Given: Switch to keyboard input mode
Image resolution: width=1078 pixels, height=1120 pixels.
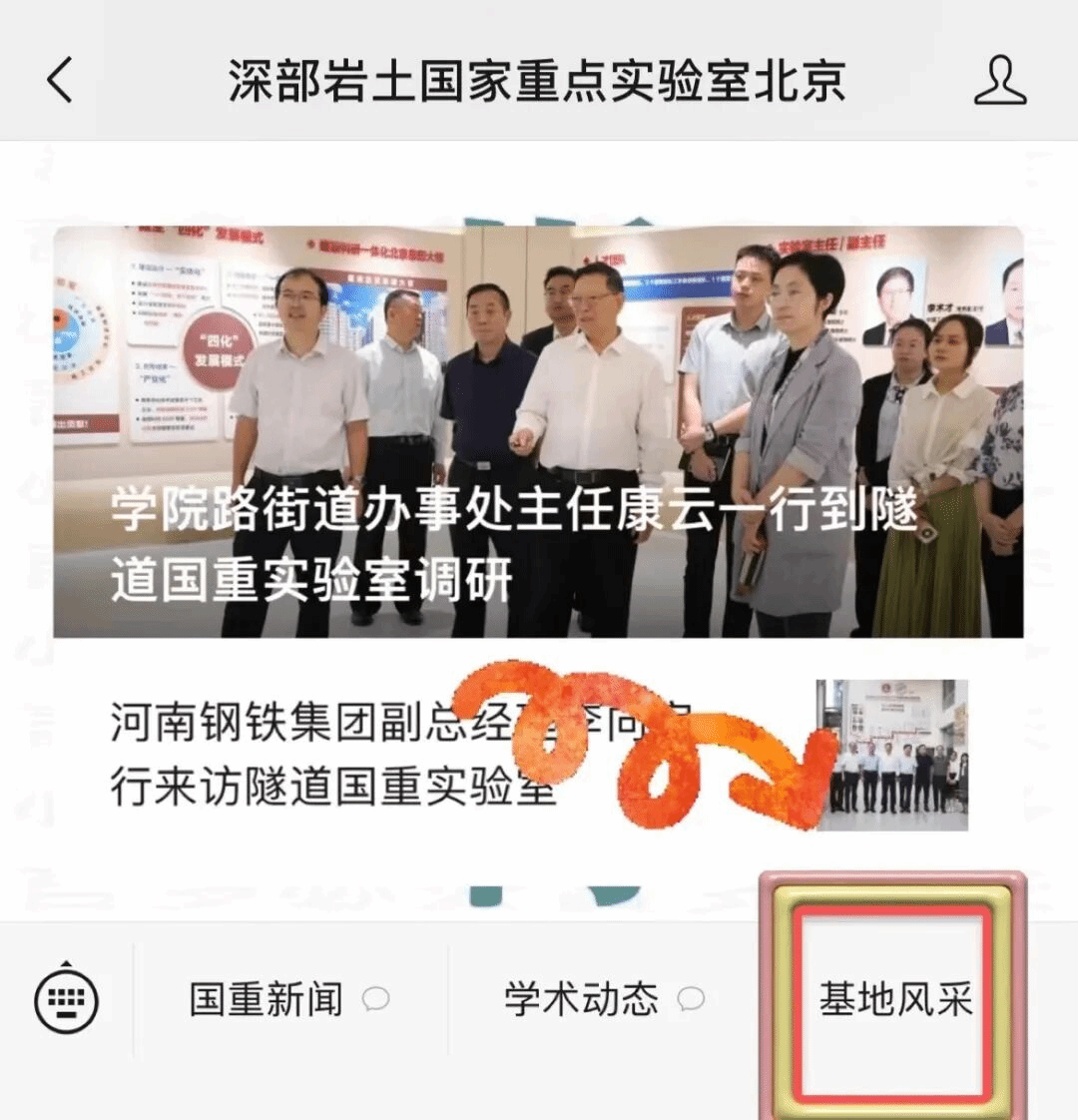Looking at the screenshot, I should click(66, 999).
